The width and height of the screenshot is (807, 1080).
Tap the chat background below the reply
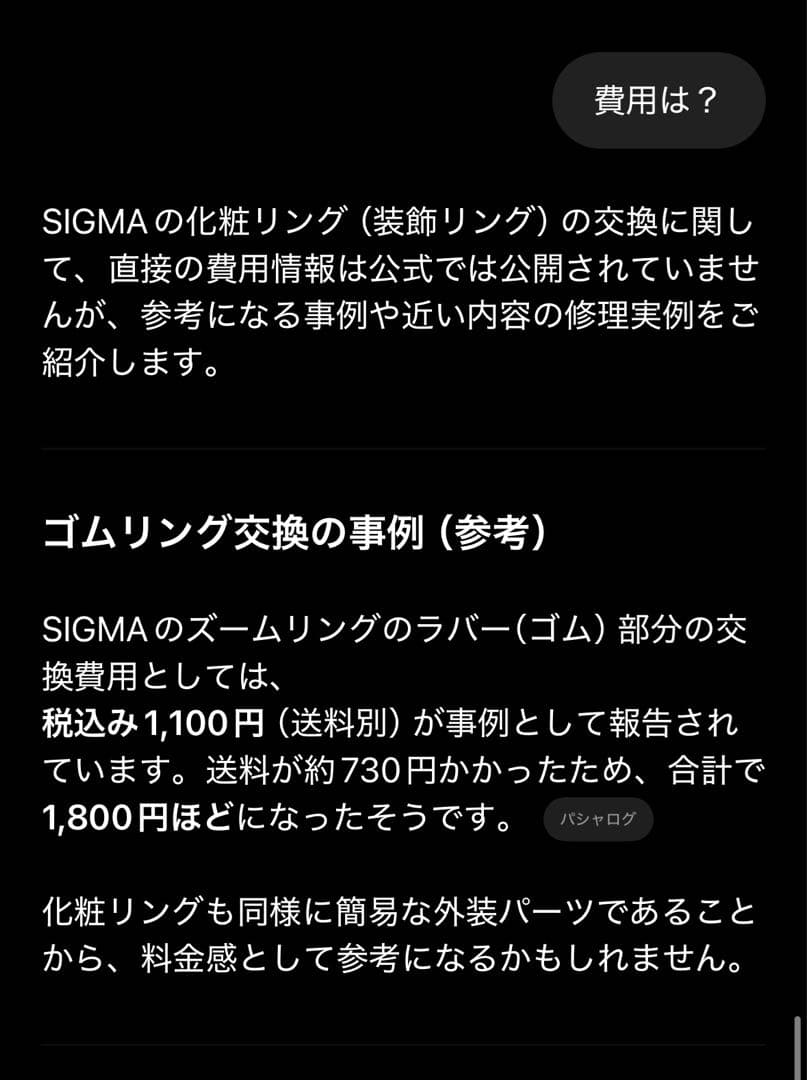(x=400, y=1005)
